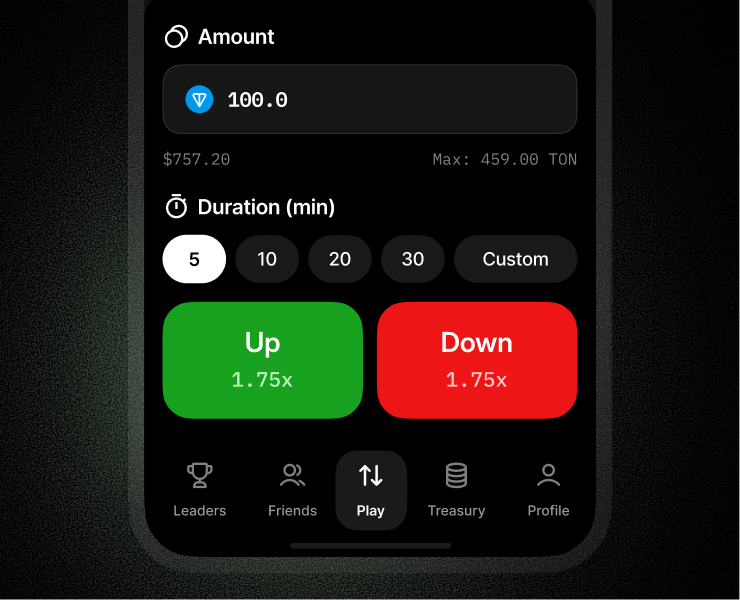Bet Up at 1.75x
This screenshot has width=740, height=600.
262,360
